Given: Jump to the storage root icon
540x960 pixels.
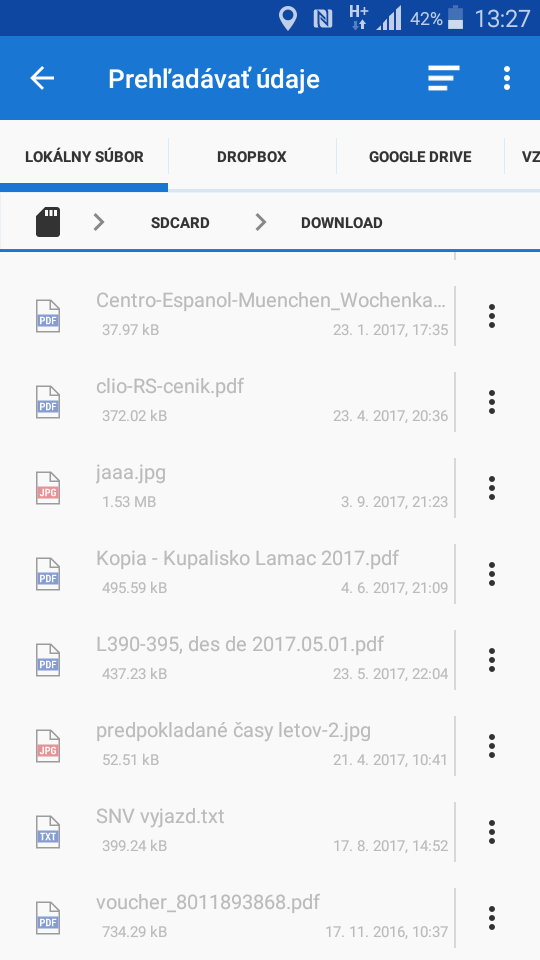Looking at the screenshot, I should coord(48,222).
